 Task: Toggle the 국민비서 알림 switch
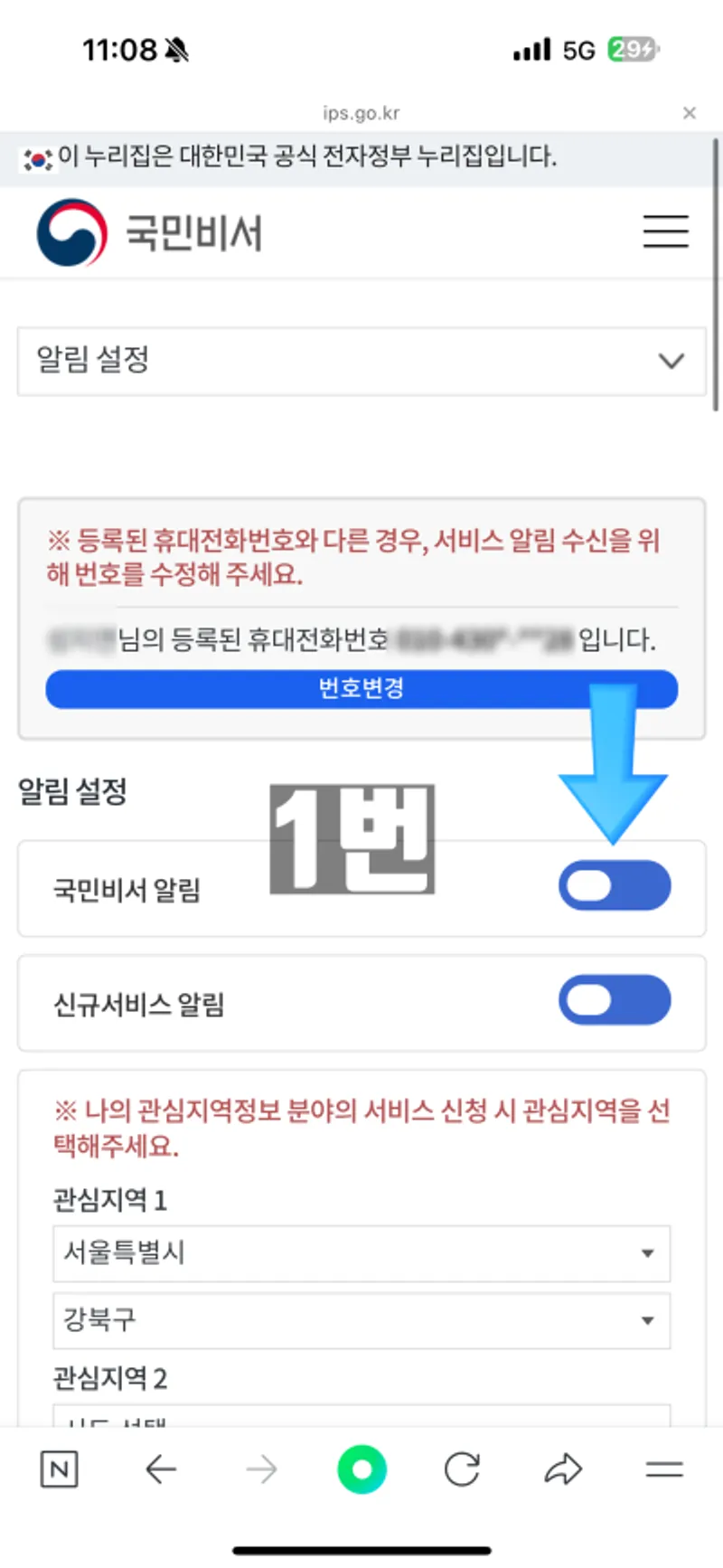(615, 885)
